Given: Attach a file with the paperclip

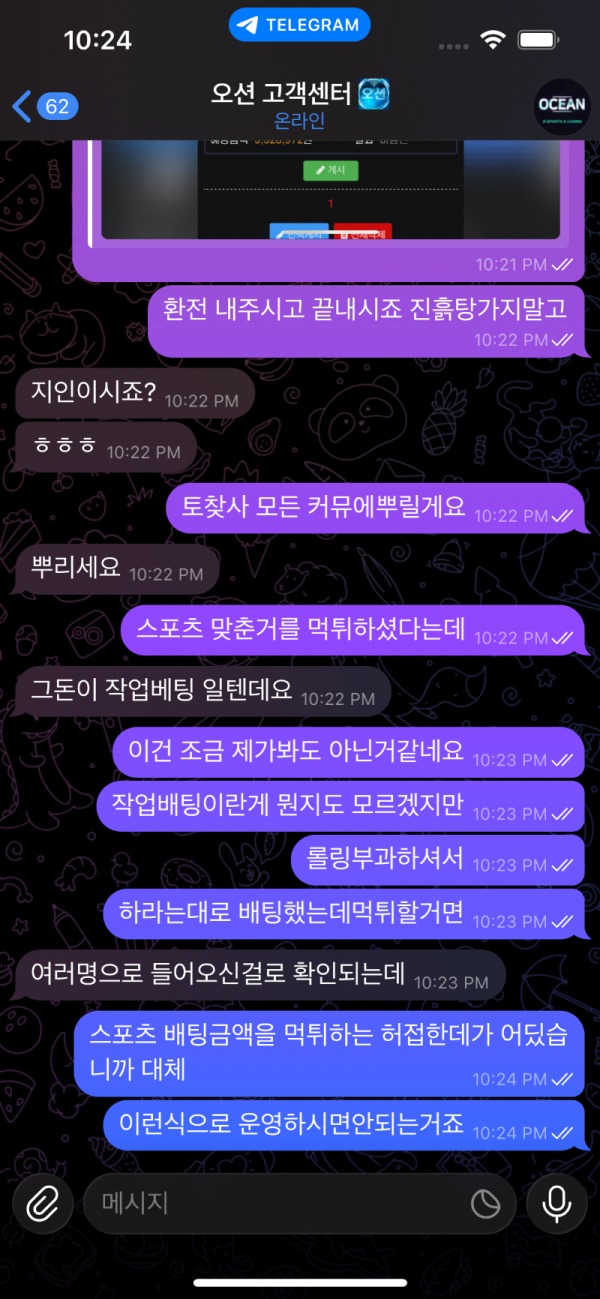Looking at the screenshot, I should point(41,1204).
